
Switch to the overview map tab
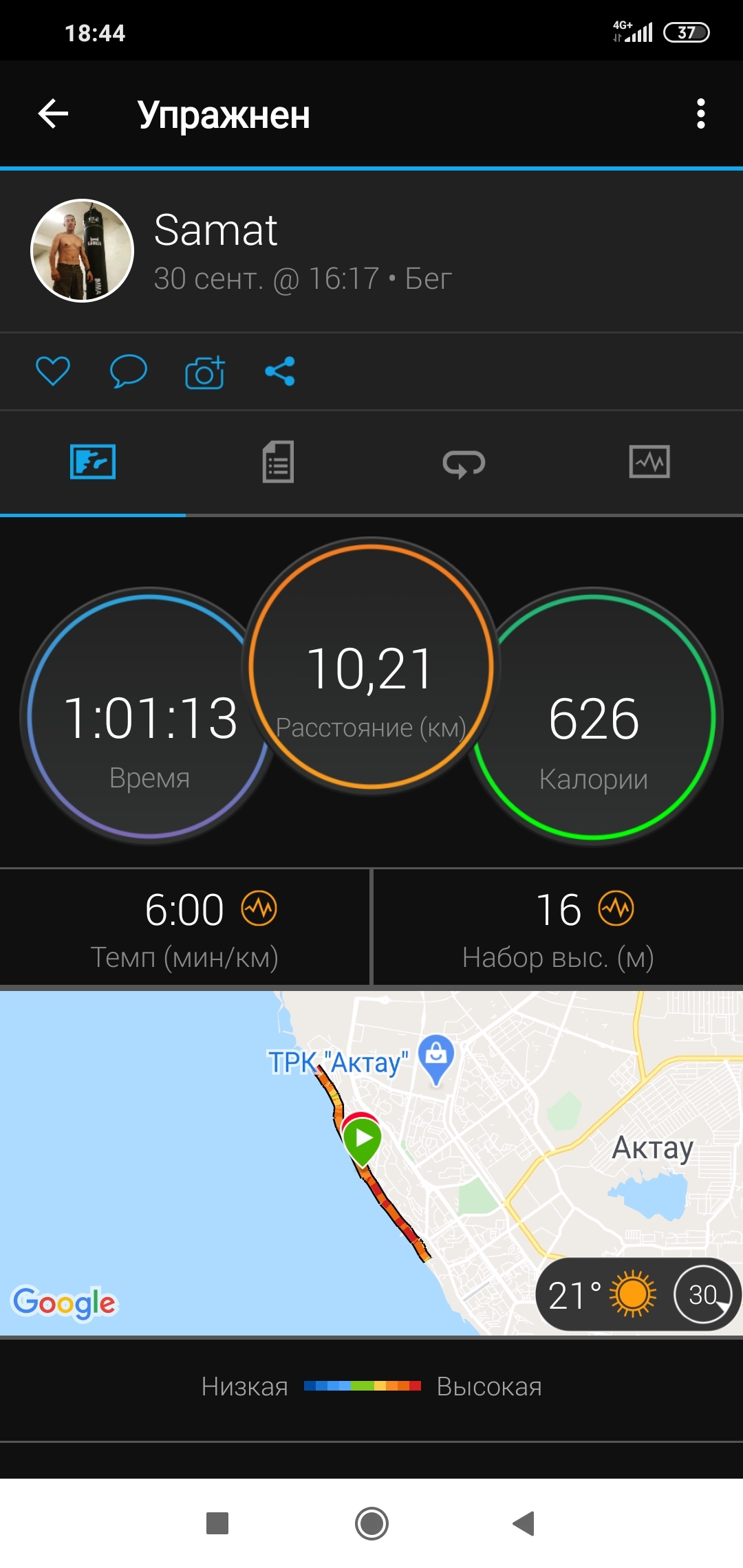click(x=93, y=461)
